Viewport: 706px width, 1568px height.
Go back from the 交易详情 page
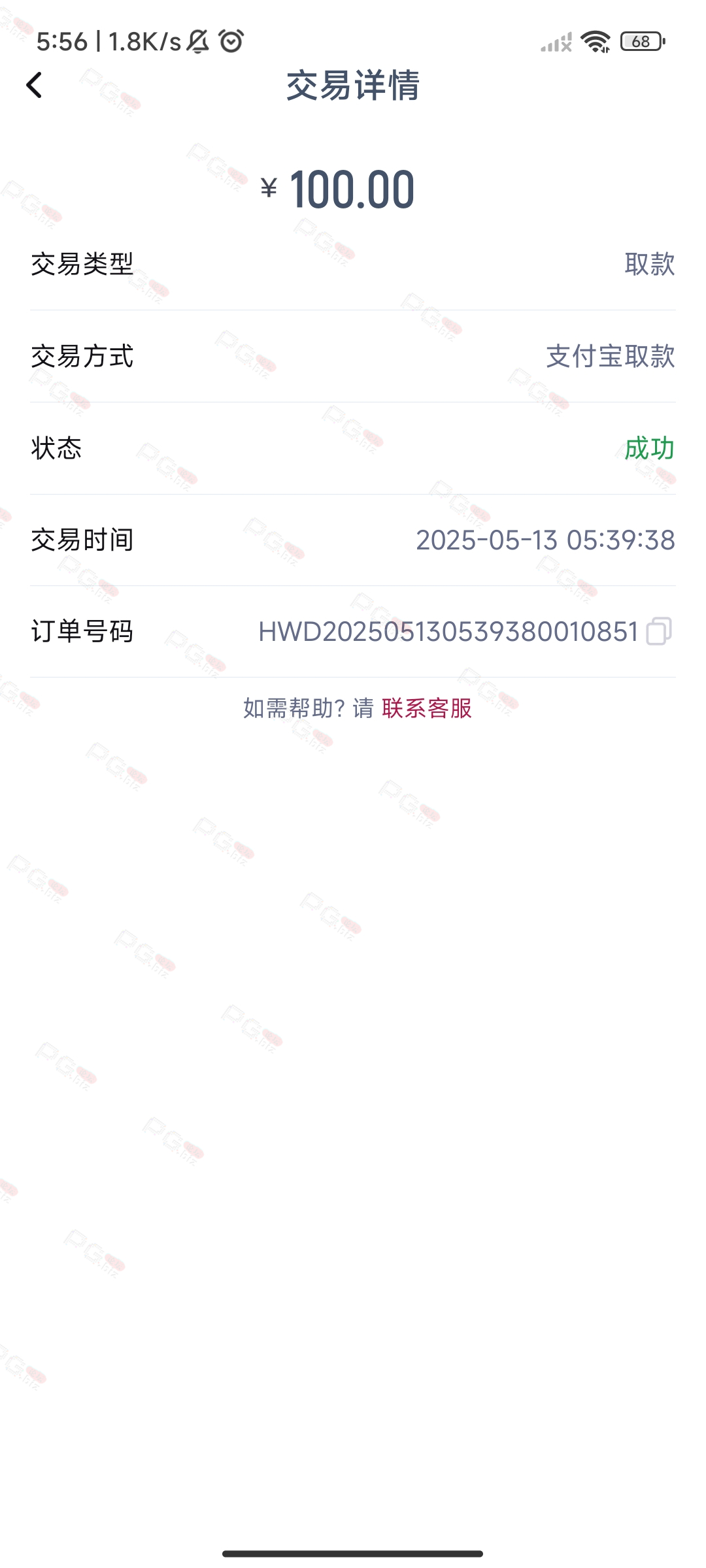point(34,85)
